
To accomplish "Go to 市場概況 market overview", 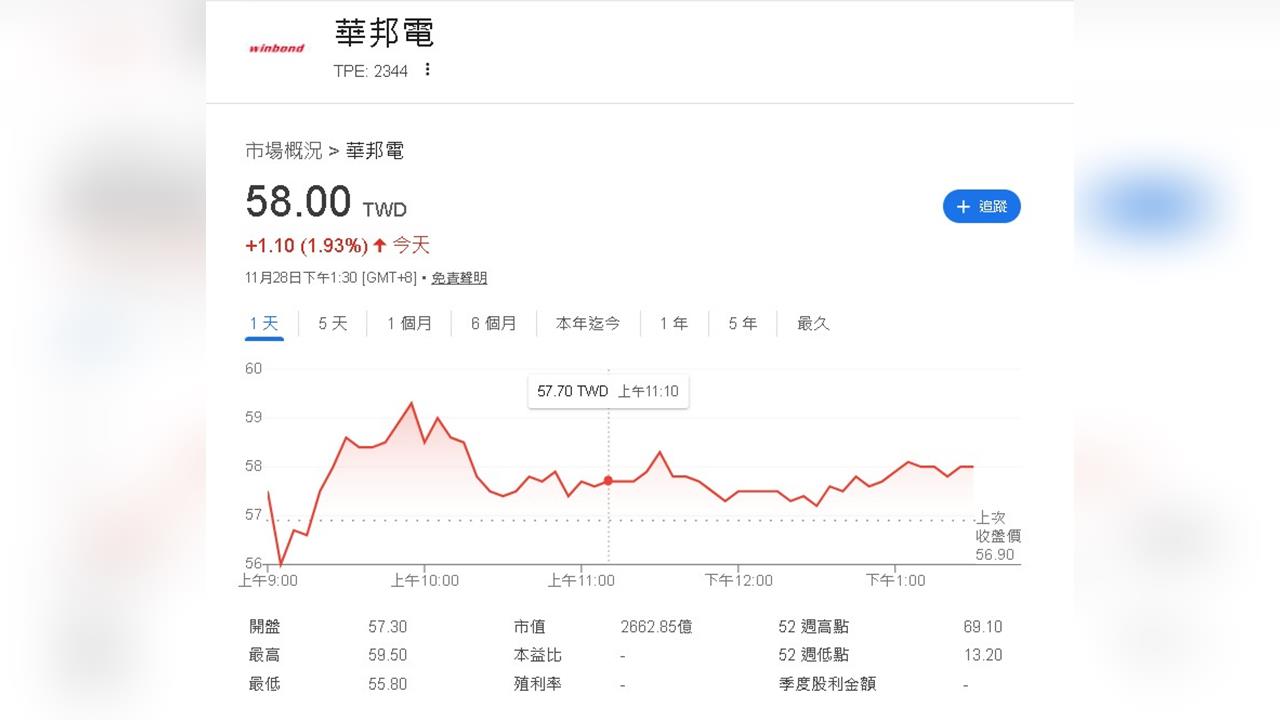I will pyautogui.click(x=284, y=151).
